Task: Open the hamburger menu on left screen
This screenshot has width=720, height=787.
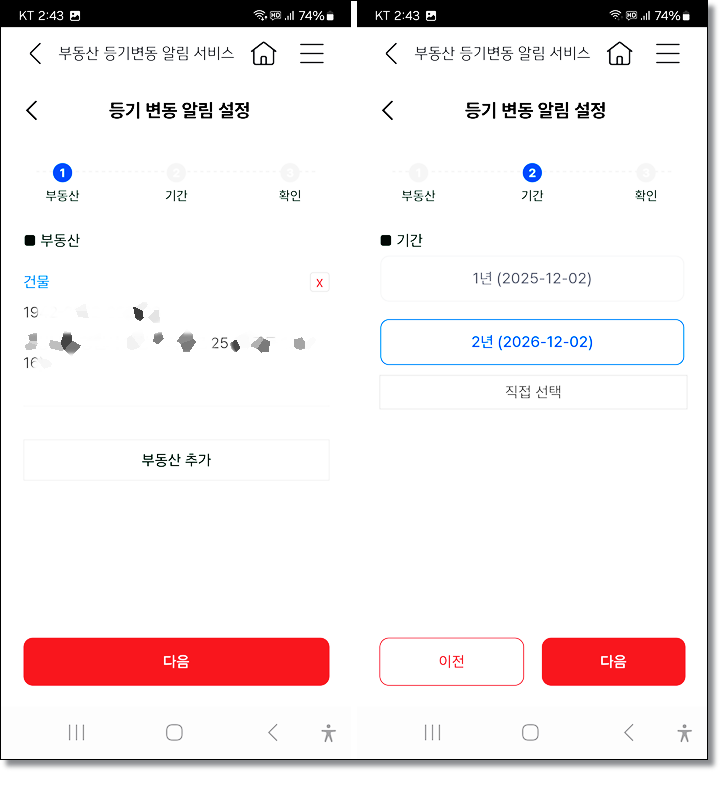Action: point(312,53)
